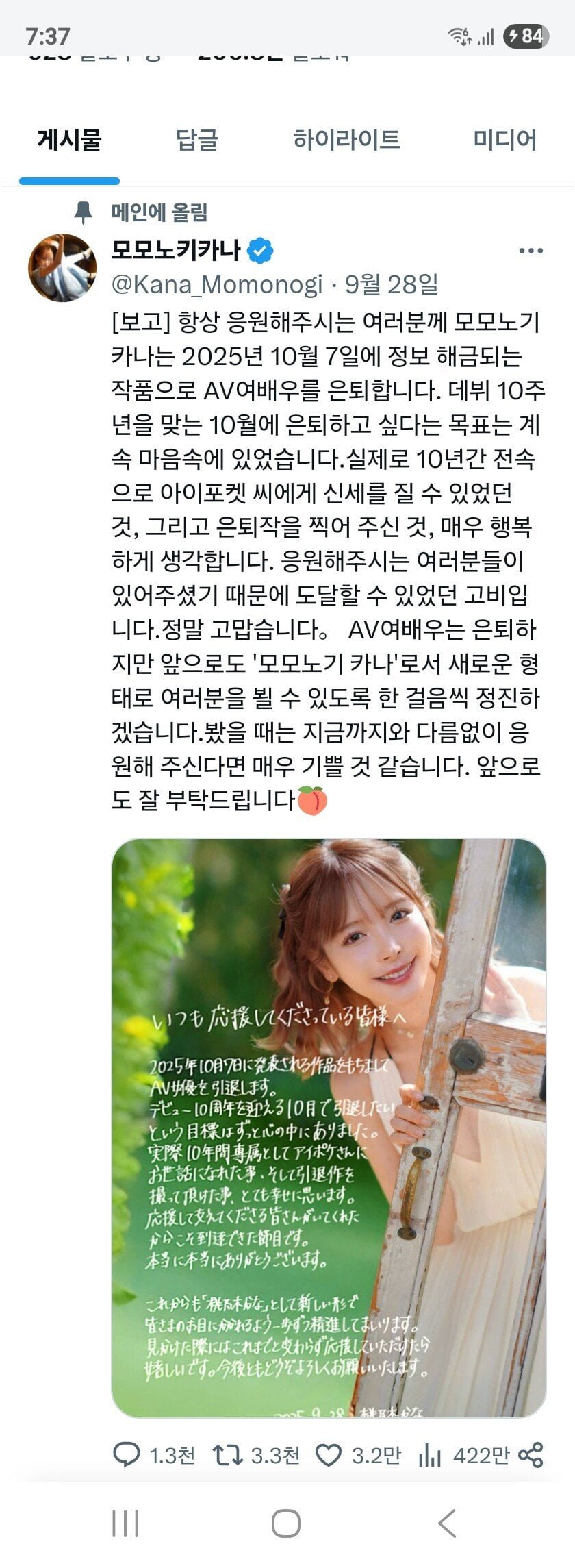Viewport: 575px width, 1568px height.
Task: Go to the home screen
Action: [x=286, y=1524]
